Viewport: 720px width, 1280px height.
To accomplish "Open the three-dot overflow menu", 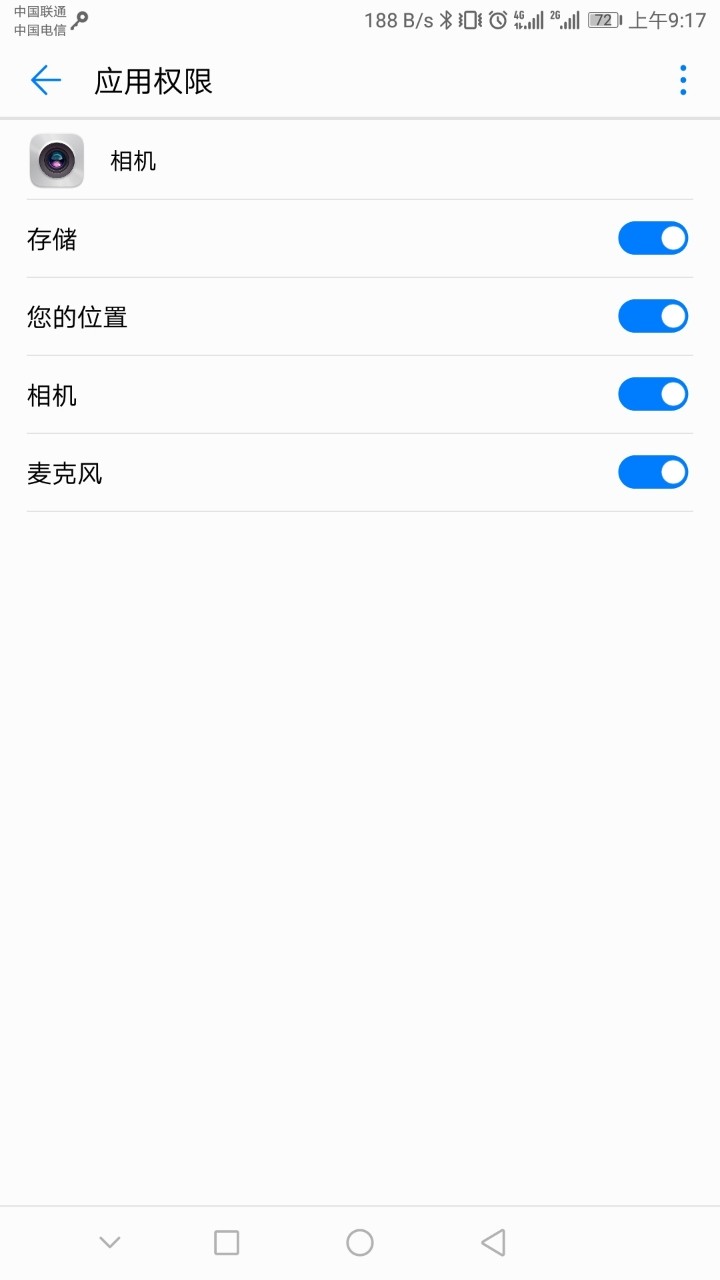I will pos(683,80).
